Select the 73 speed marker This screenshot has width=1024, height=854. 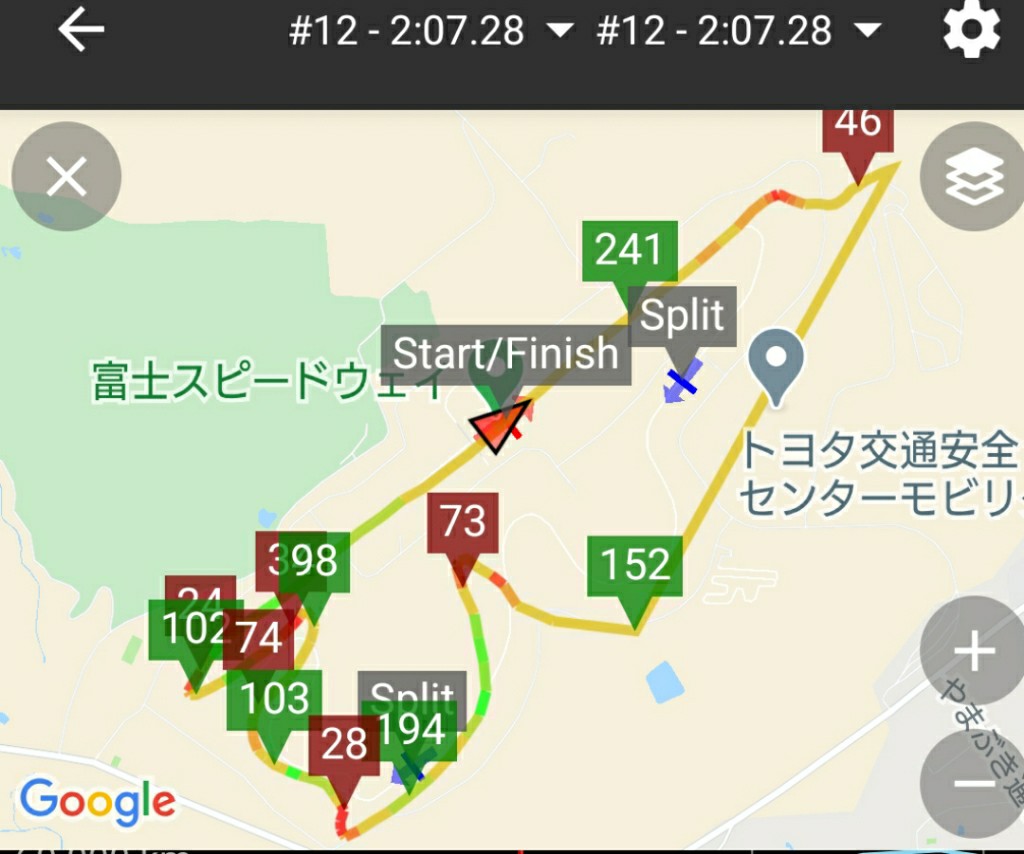tap(462, 522)
